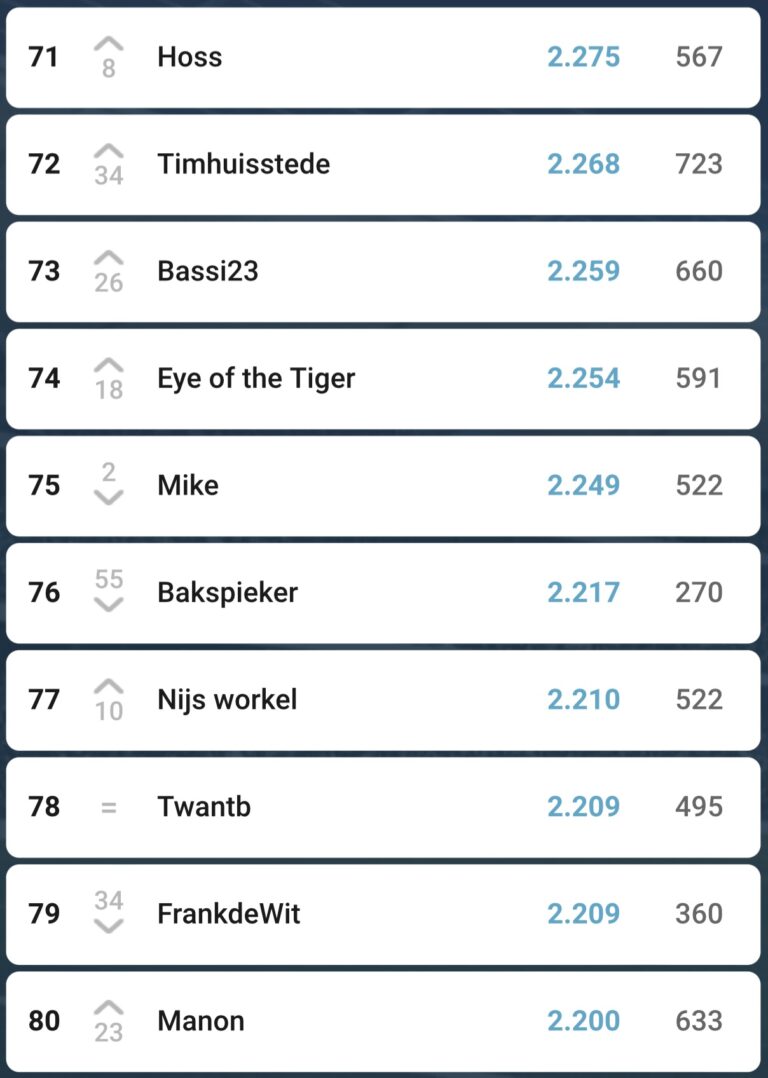768x1078 pixels.
Task: Open Hoss's ranking entry
Action: coord(384,57)
